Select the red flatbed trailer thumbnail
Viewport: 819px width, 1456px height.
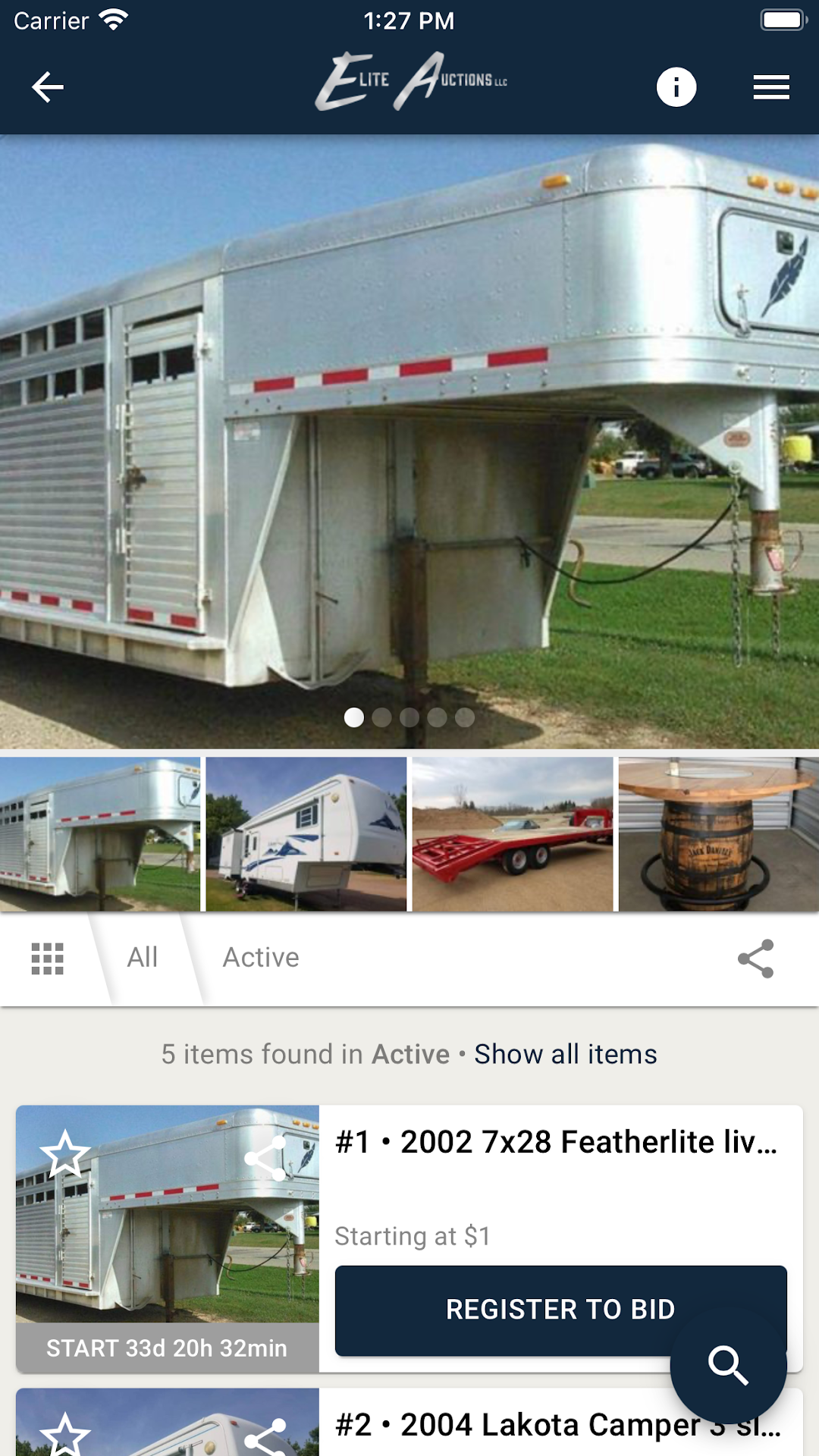click(x=513, y=834)
